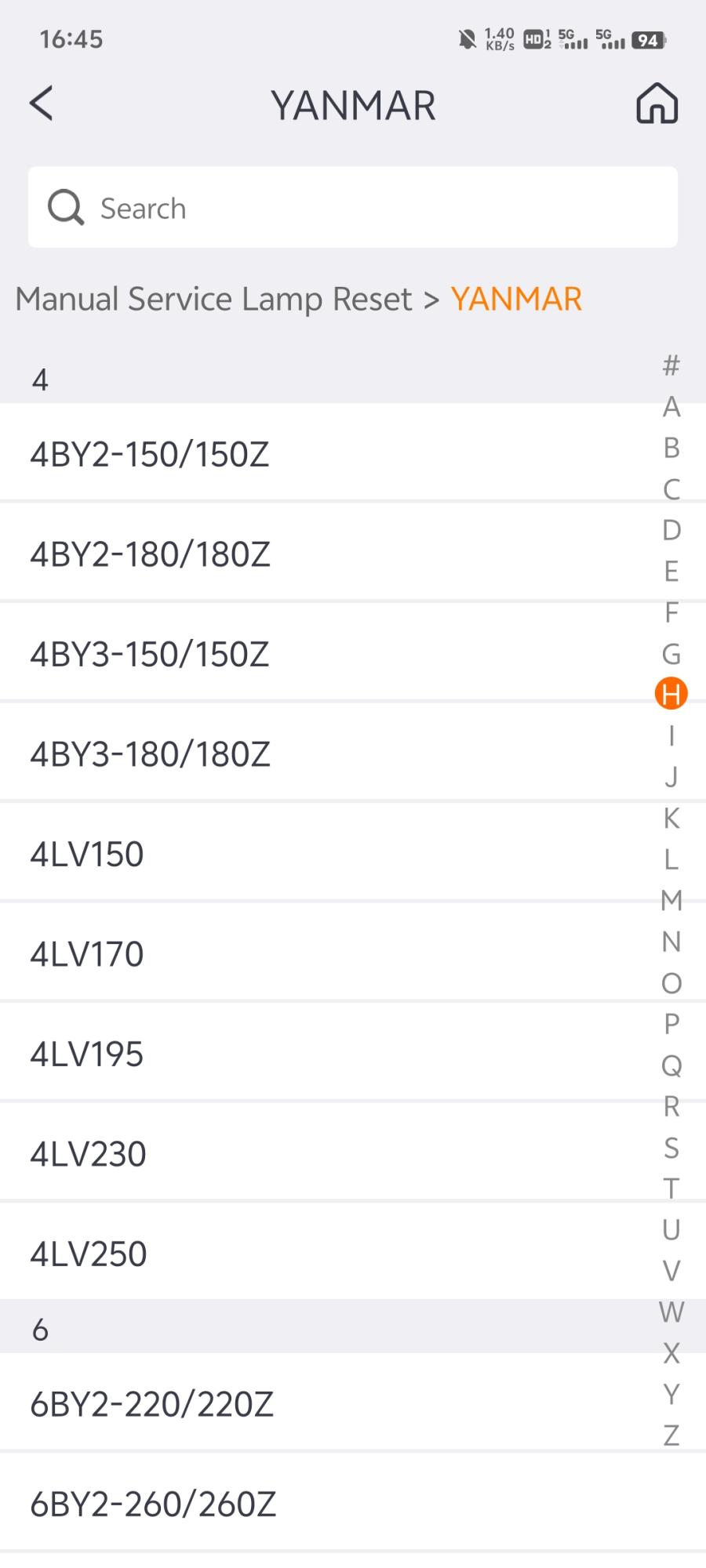
Task: Jump to letter H in the index
Action: [x=671, y=694]
